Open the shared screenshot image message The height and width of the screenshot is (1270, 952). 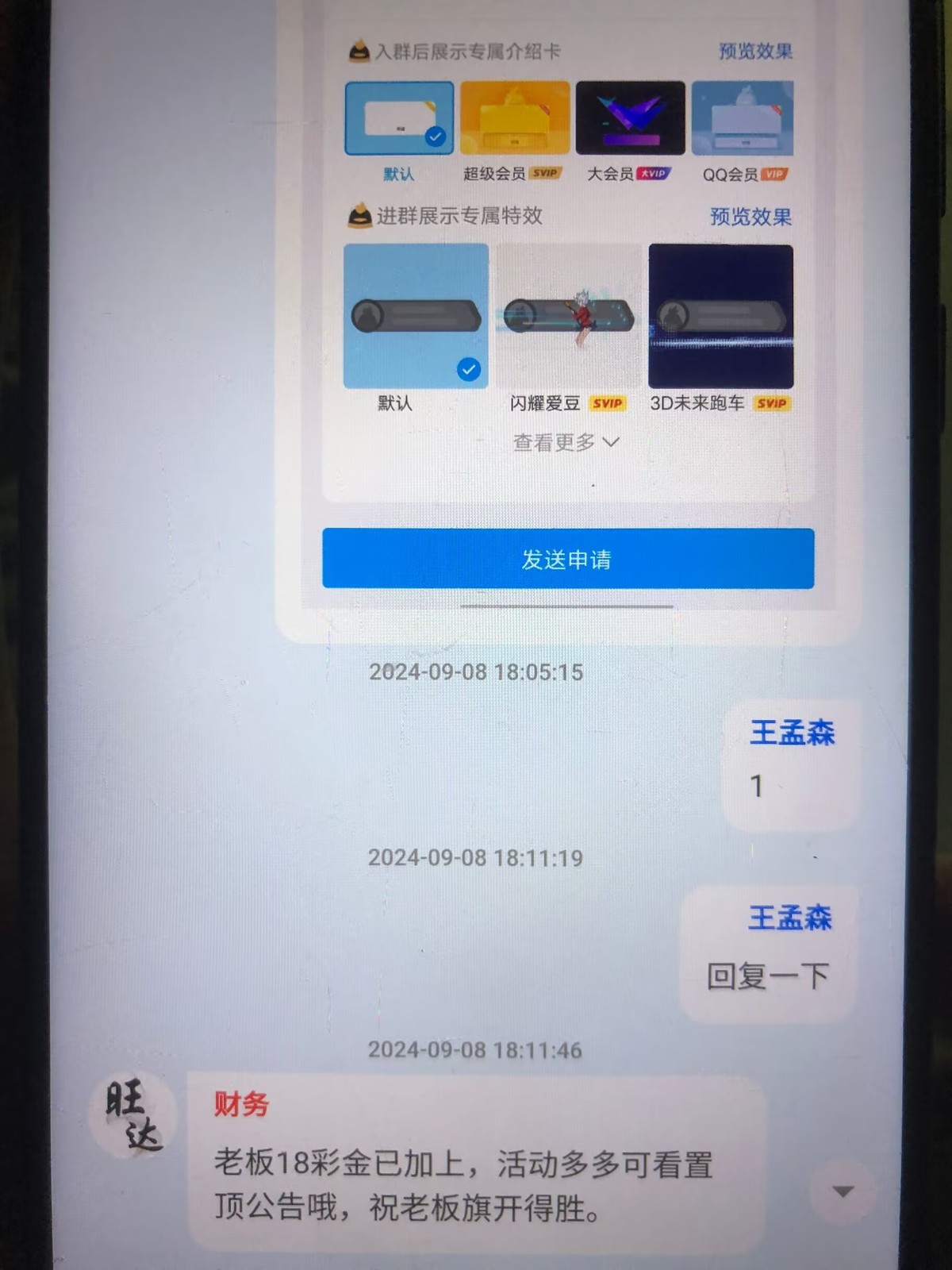(567, 317)
